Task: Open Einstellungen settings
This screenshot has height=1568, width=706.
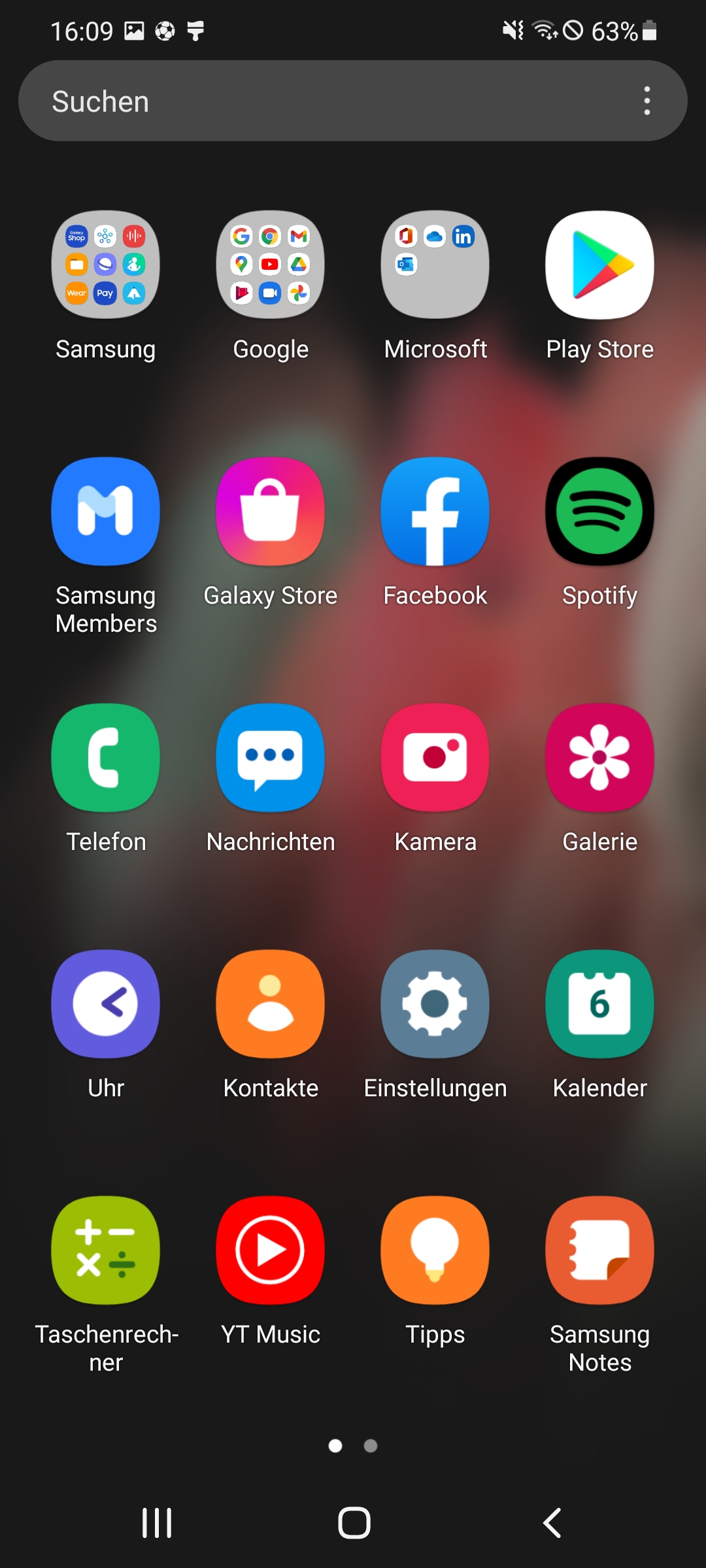Action: coord(435,1004)
